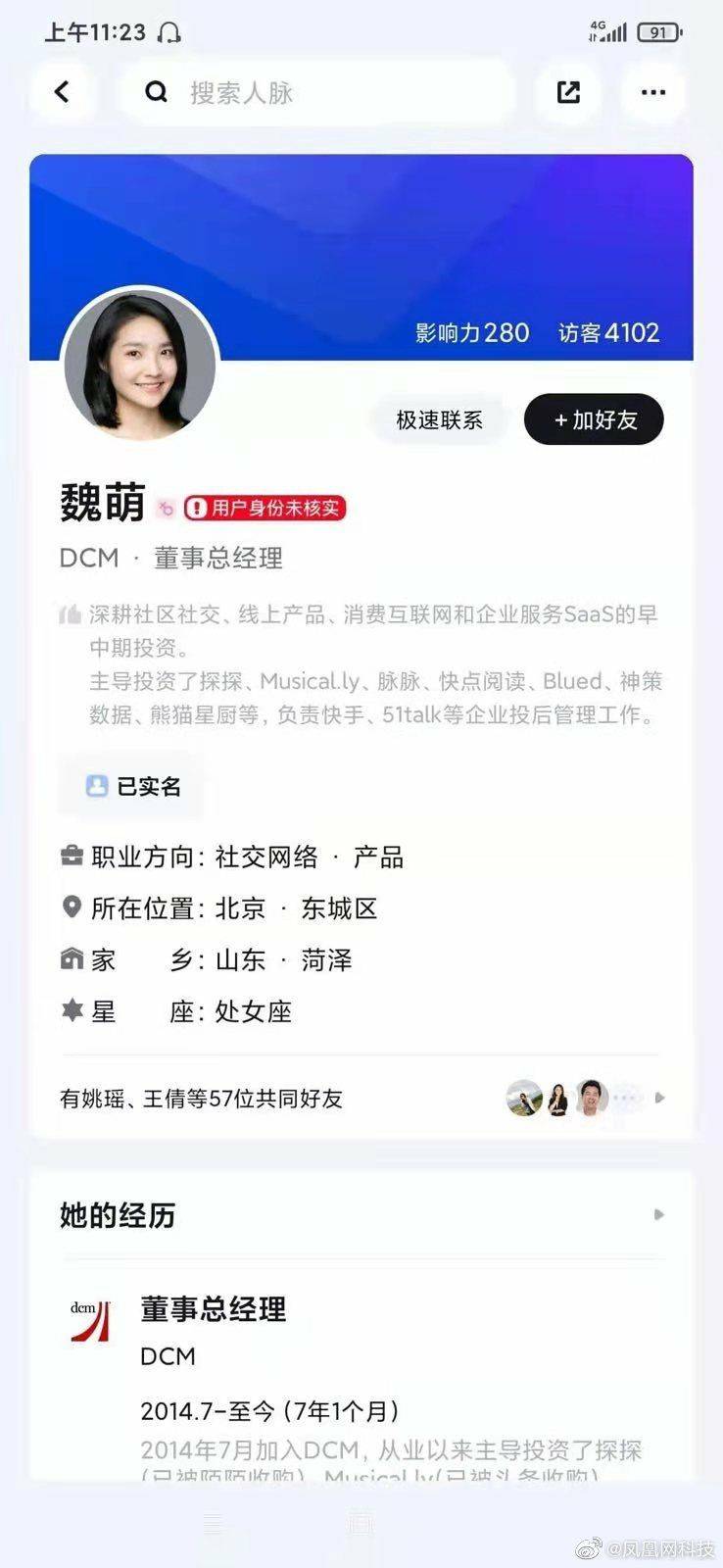
Task: Tap 极速联系 to contact quickly
Action: click(x=439, y=419)
